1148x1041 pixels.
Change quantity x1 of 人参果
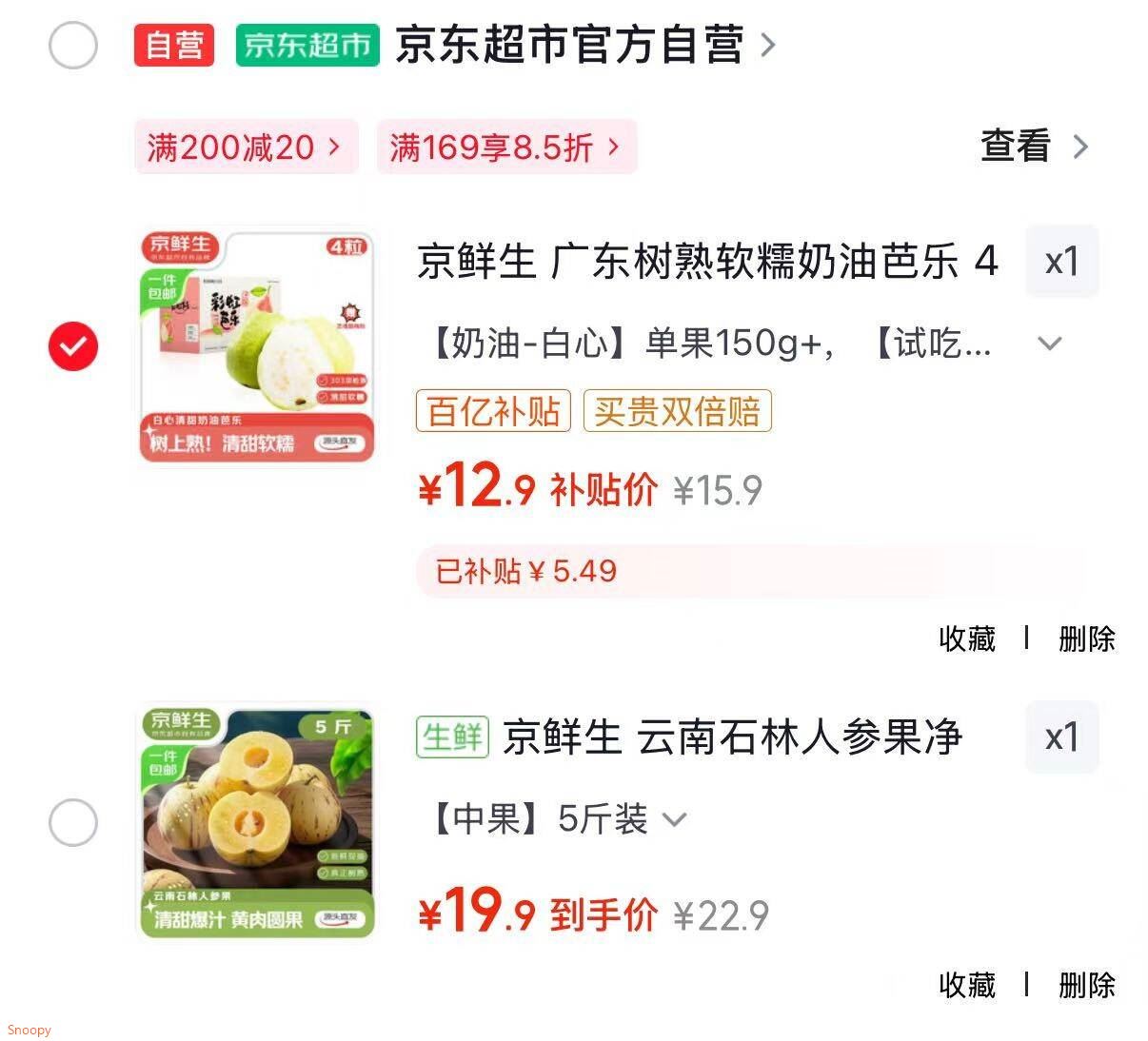click(1061, 737)
